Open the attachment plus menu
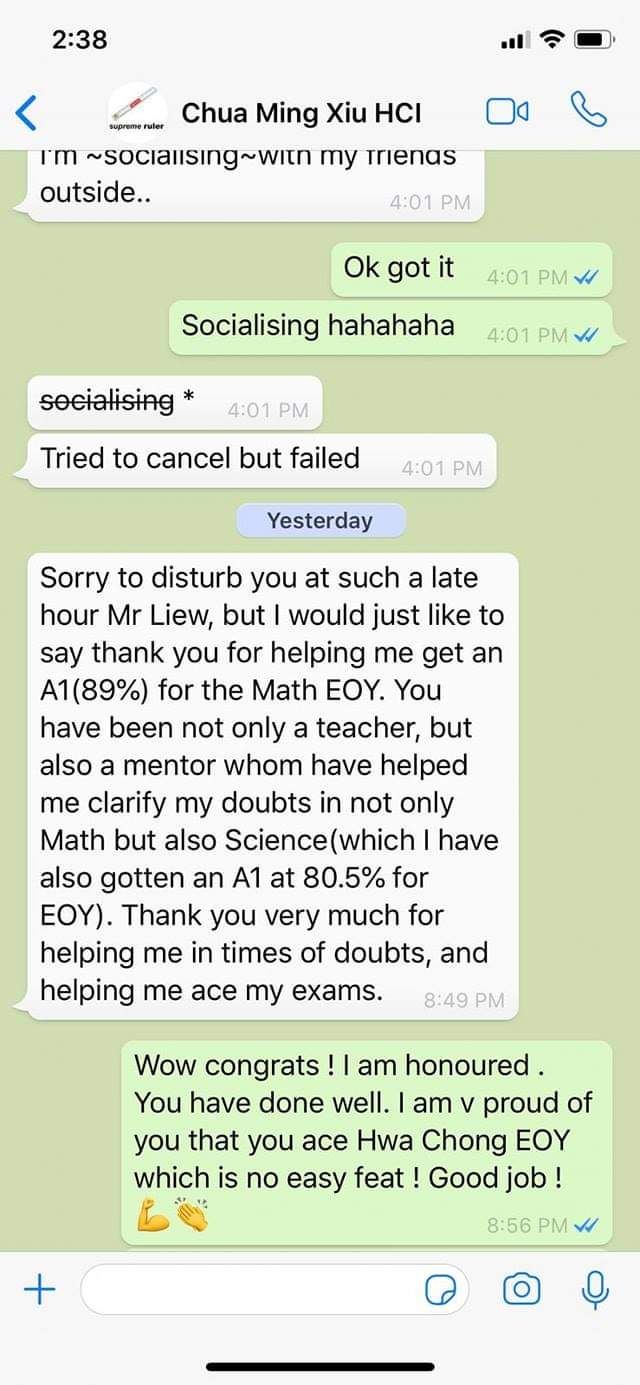The height and width of the screenshot is (1385, 640). click(39, 1290)
